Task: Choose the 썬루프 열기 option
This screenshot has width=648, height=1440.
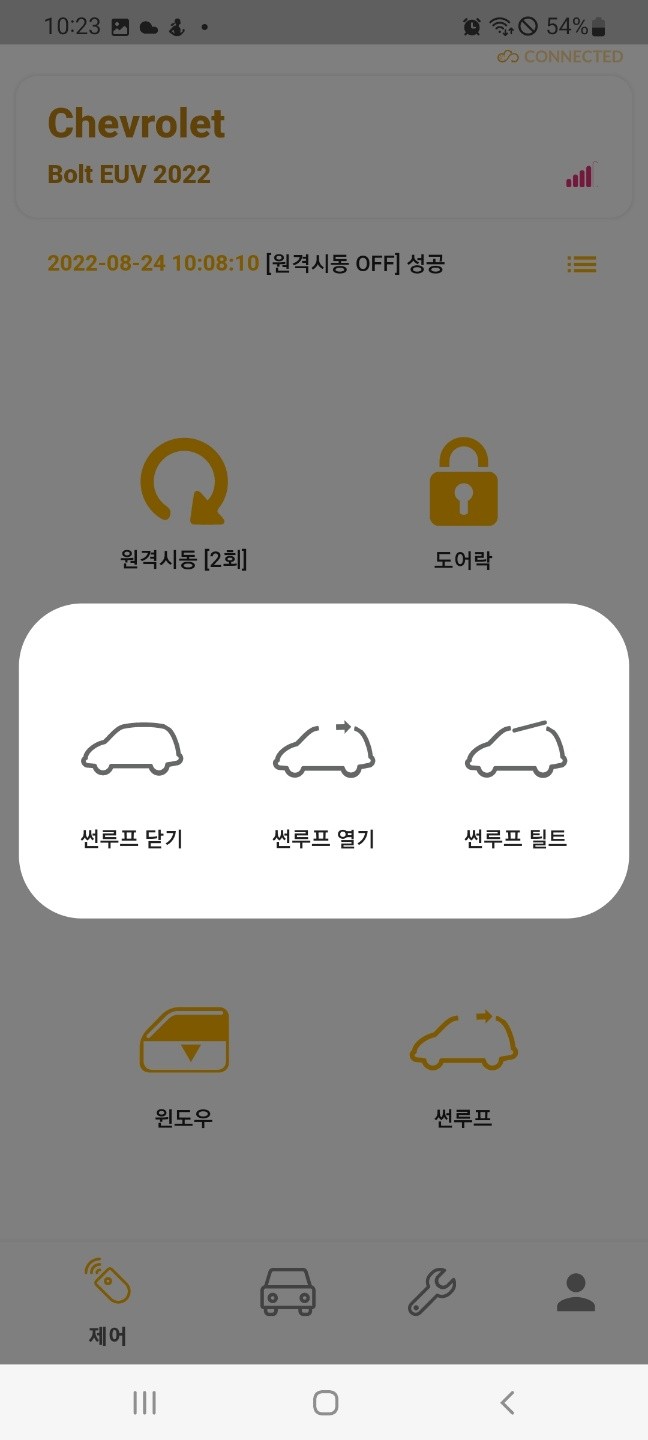Action: pos(324,783)
